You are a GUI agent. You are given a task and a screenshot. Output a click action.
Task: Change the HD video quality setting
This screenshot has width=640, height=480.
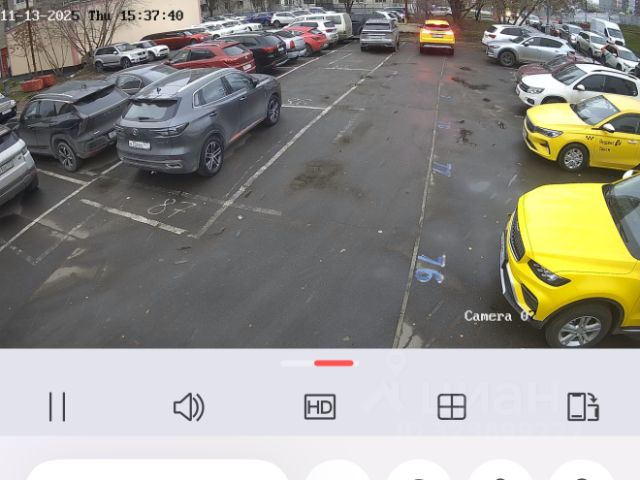[320, 407]
